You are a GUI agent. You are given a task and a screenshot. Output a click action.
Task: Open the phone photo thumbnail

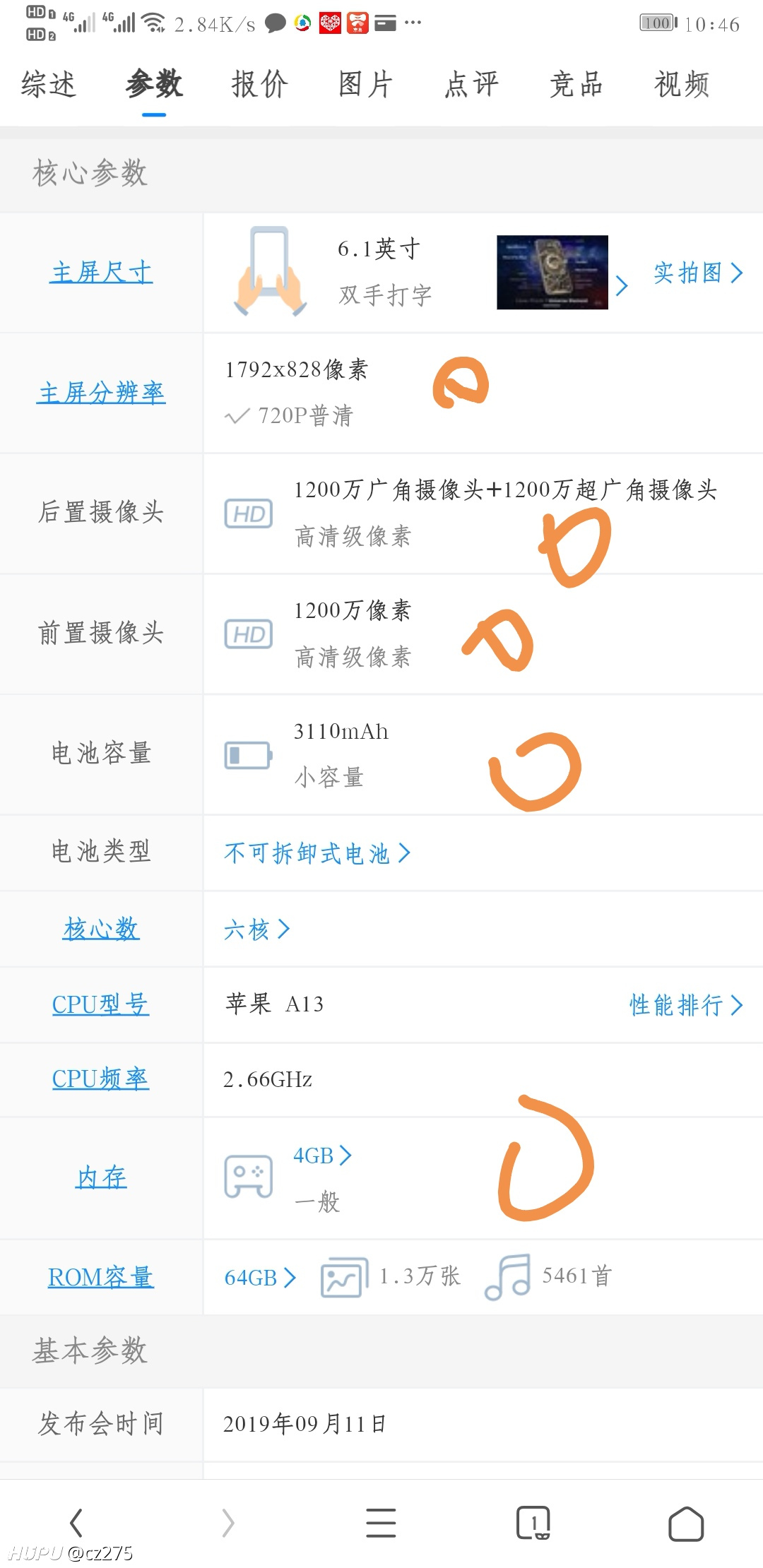[x=552, y=272]
